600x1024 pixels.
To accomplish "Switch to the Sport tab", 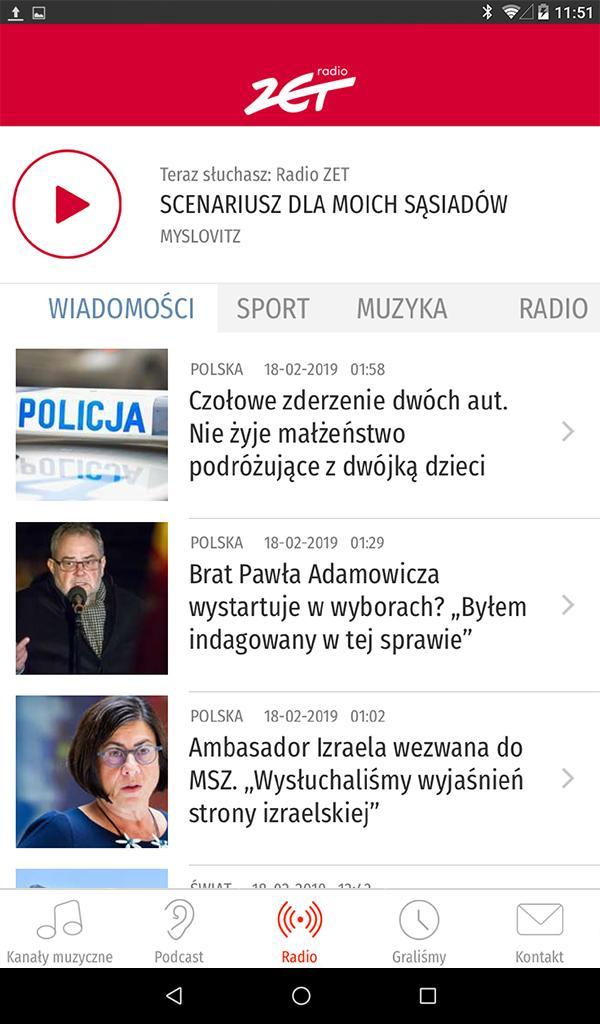I will click(x=272, y=309).
